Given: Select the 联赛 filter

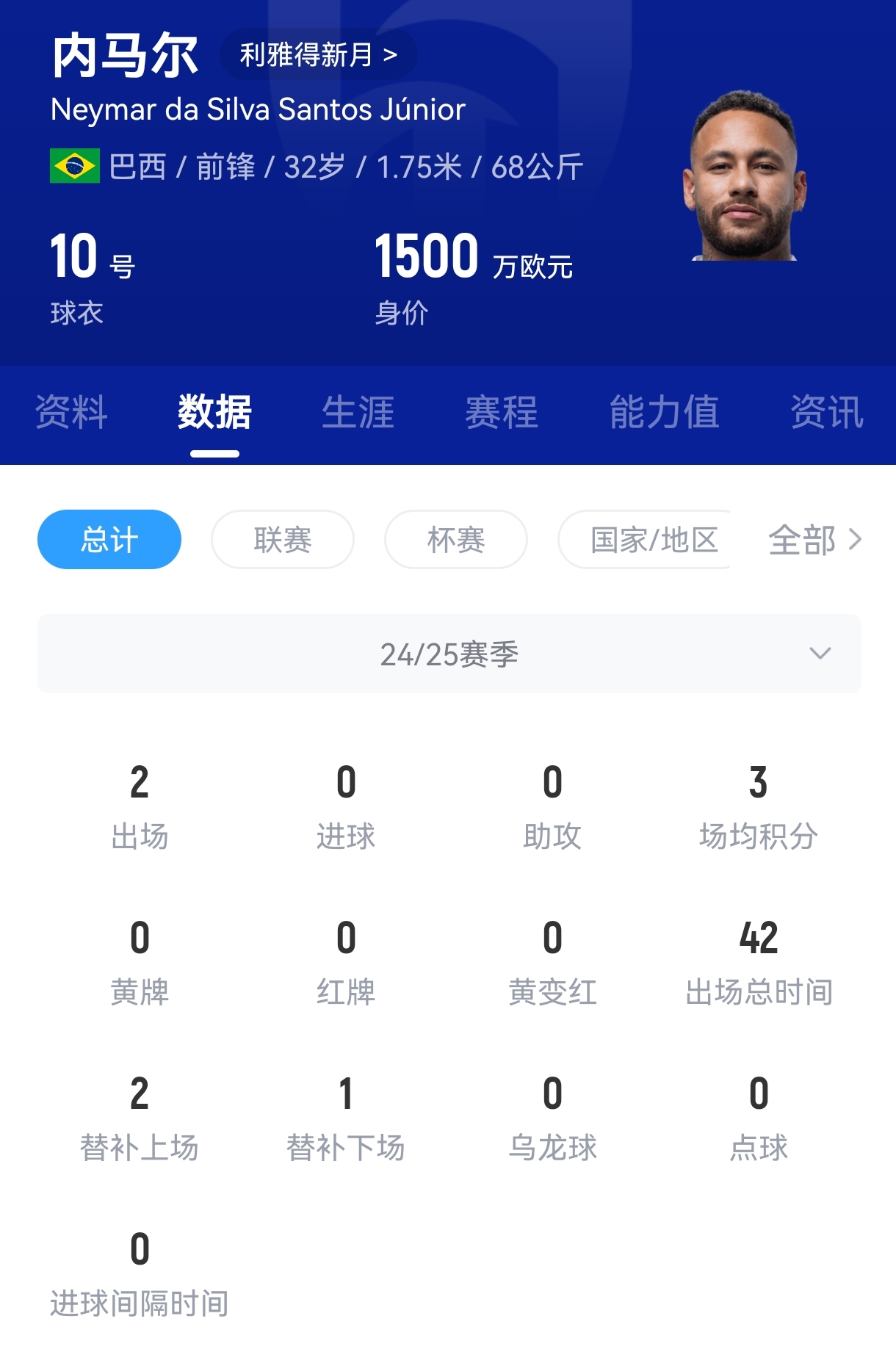Looking at the screenshot, I should 282,539.
